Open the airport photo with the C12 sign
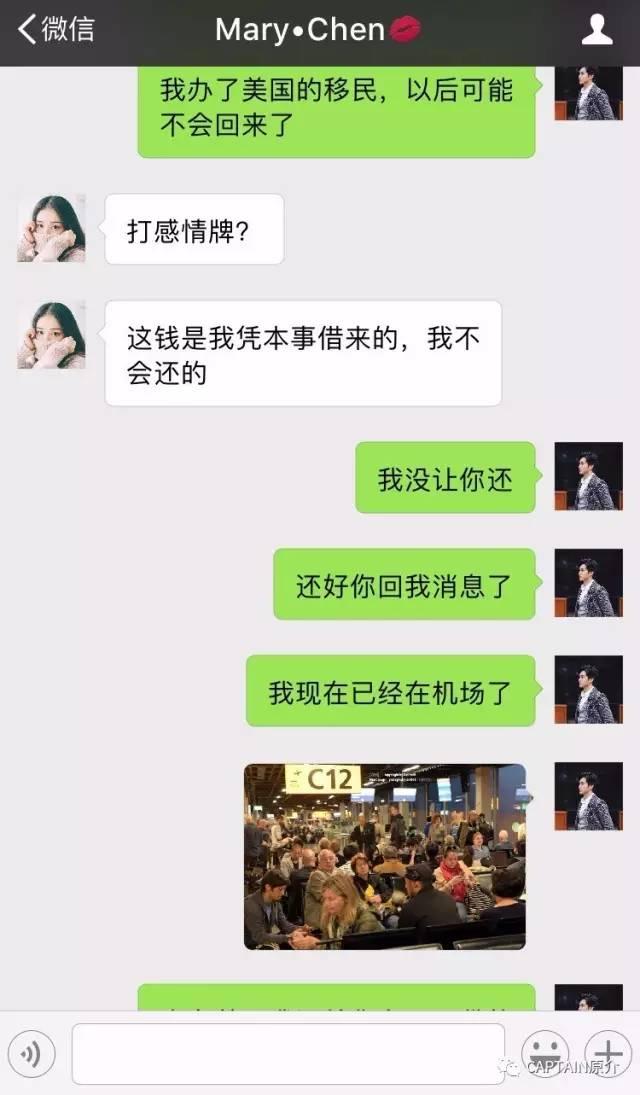The image size is (640, 1095). click(385, 856)
